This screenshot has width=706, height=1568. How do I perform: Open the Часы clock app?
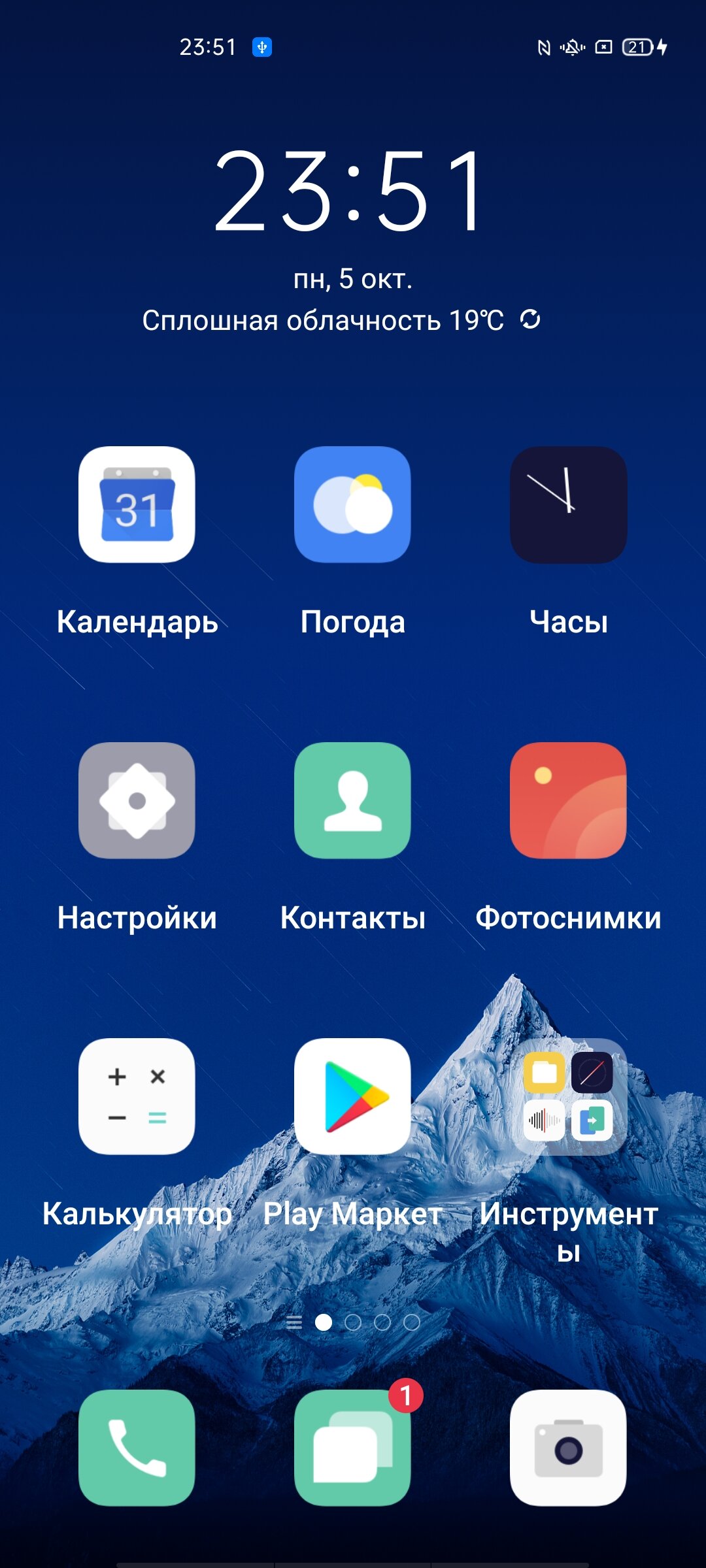(568, 504)
